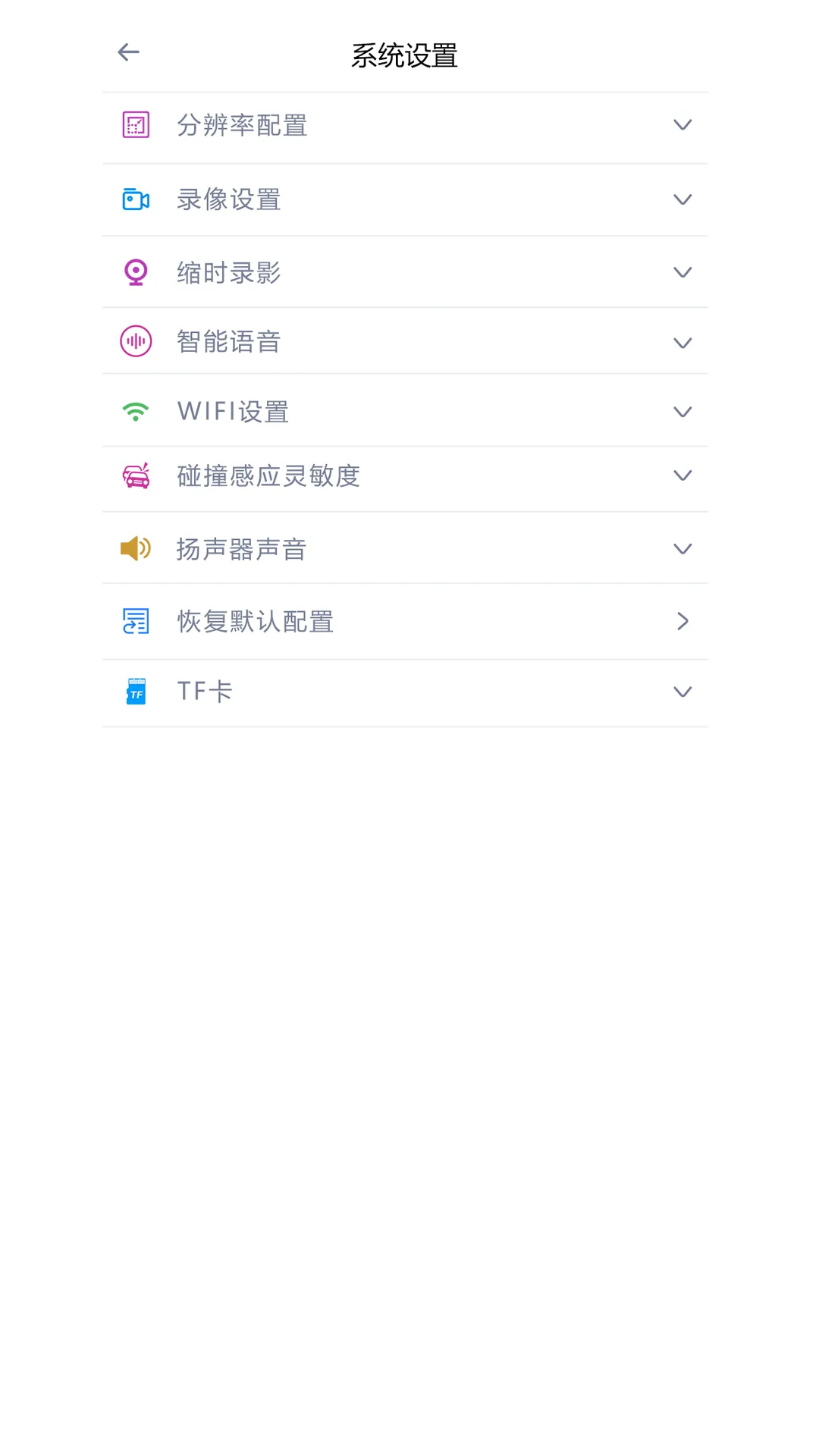Click the collision sensitivity car icon
The image size is (819, 1456).
coord(135,475)
